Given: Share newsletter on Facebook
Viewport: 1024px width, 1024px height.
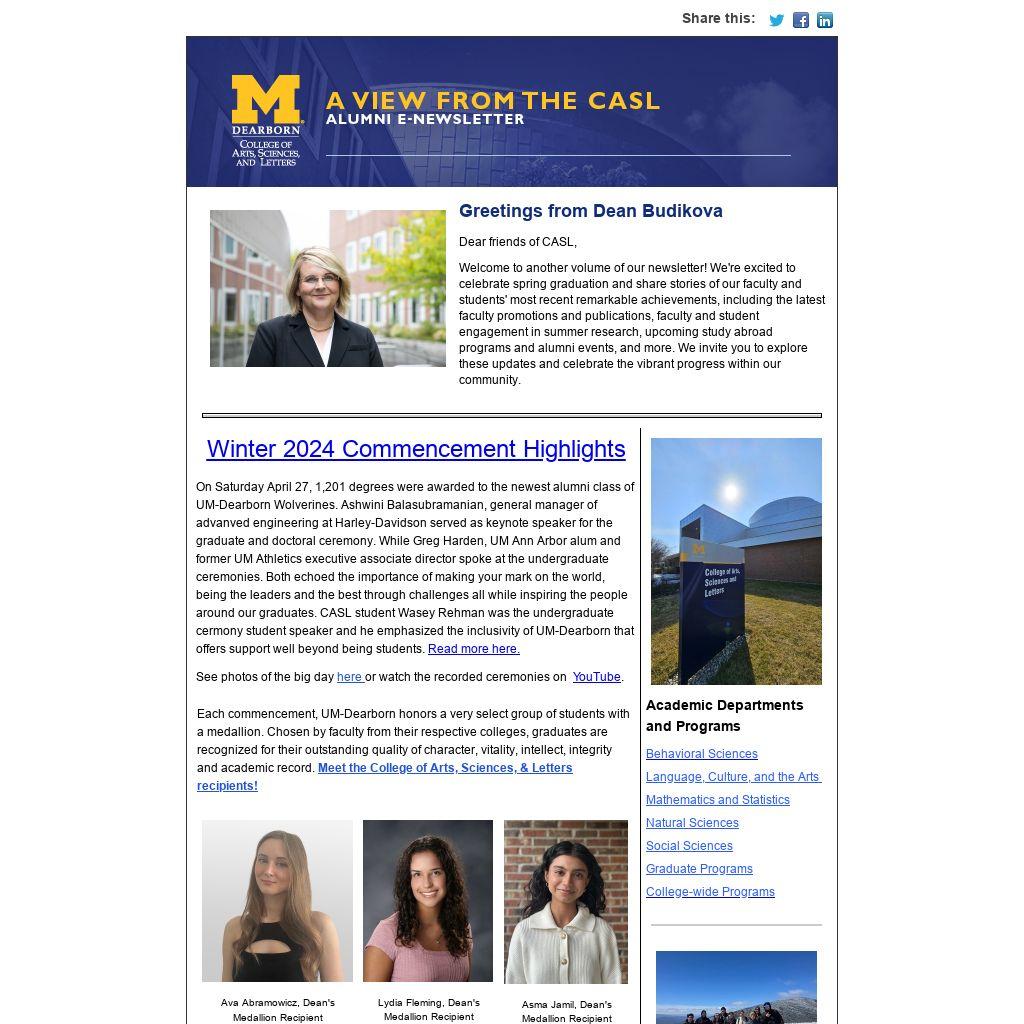Looking at the screenshot, I should (x=801, y=20).
